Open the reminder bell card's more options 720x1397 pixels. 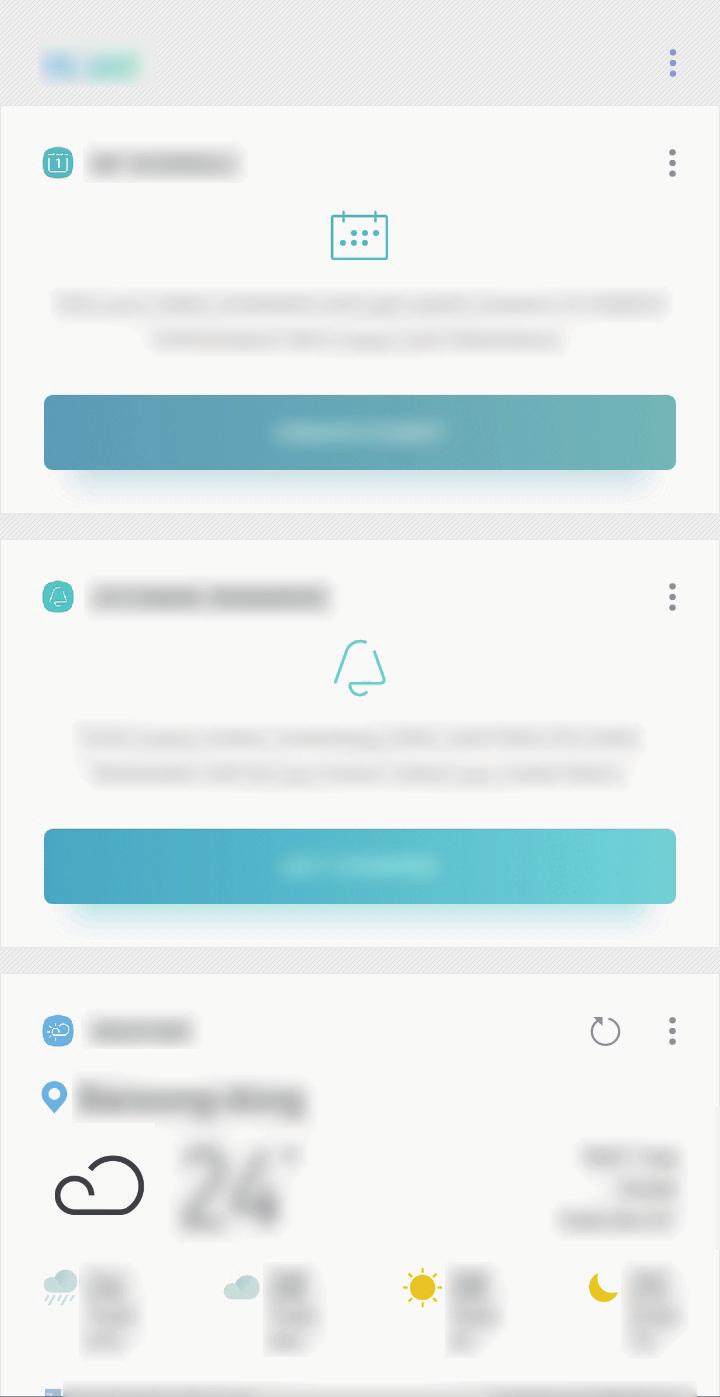click(x=672, y=597)
